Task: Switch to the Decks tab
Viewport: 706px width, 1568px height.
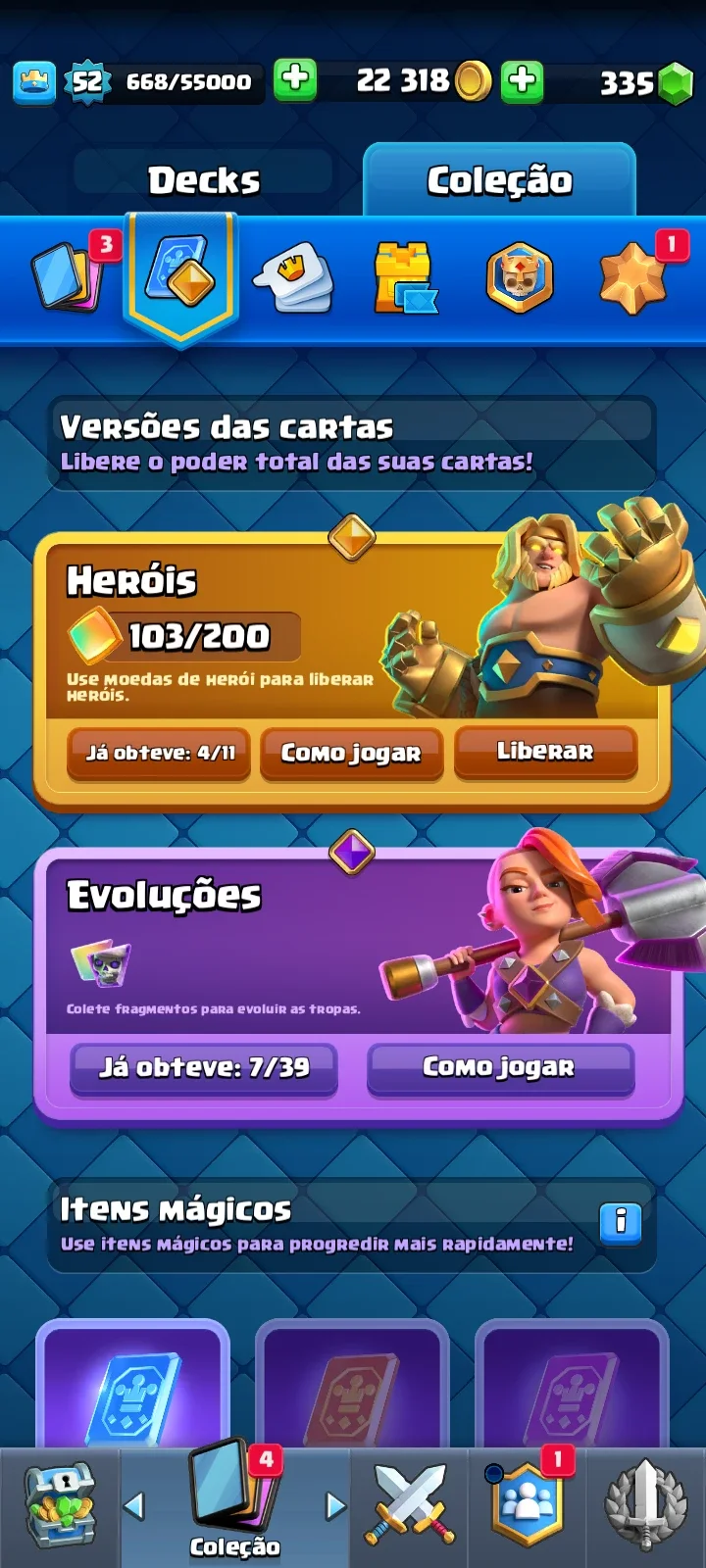Action: (x=203, y=179)
